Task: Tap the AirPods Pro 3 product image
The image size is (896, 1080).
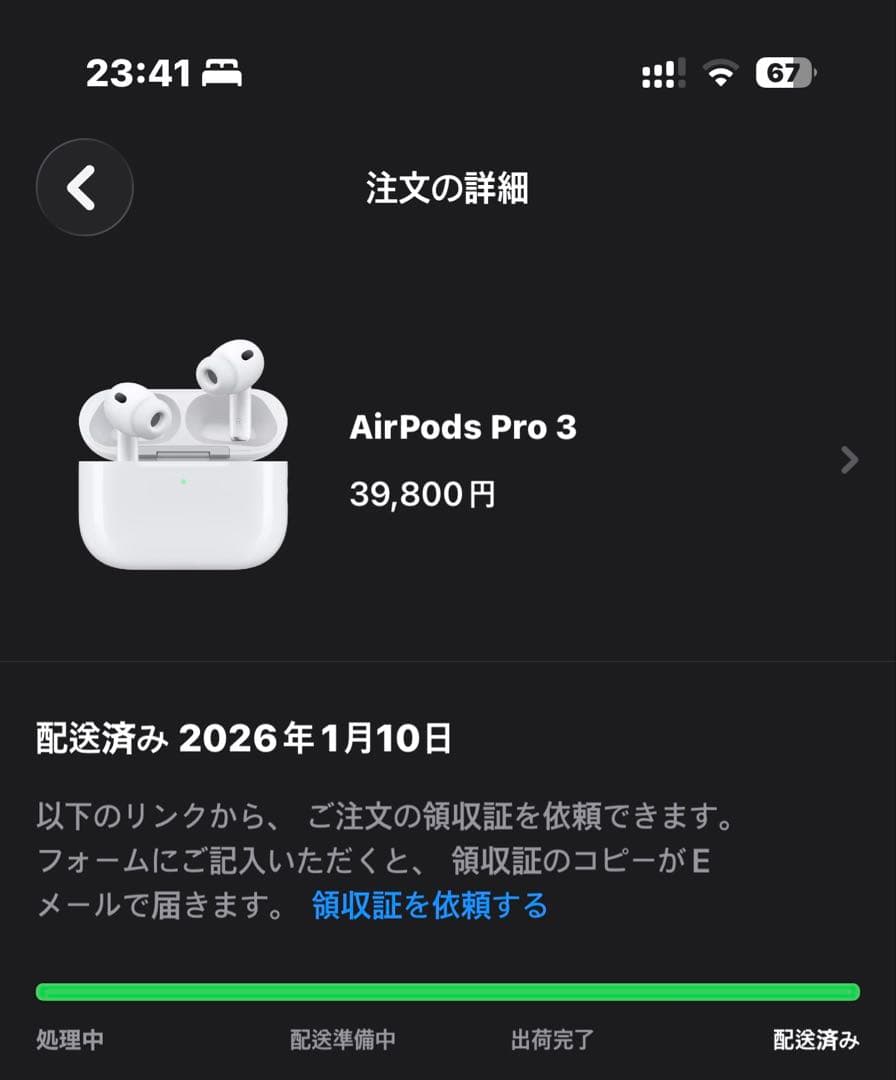Action: tap(180, 460)
